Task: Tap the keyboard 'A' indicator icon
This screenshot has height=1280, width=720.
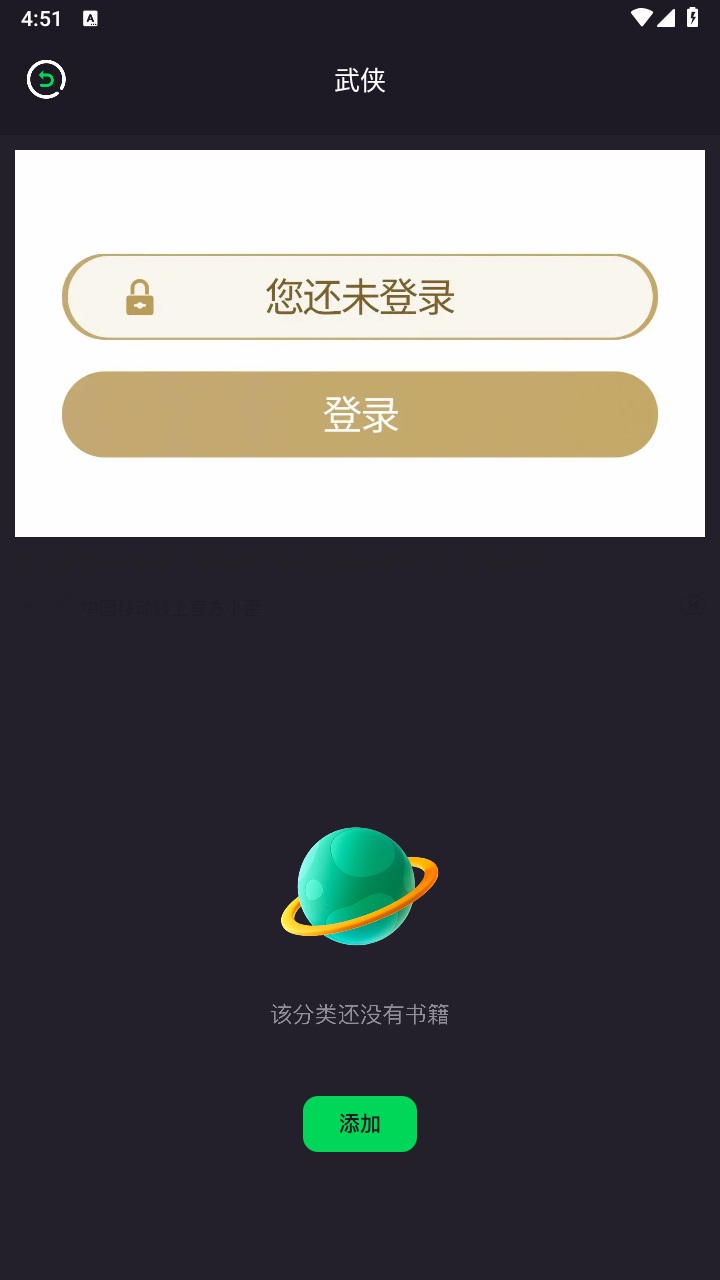Action: 90,18
